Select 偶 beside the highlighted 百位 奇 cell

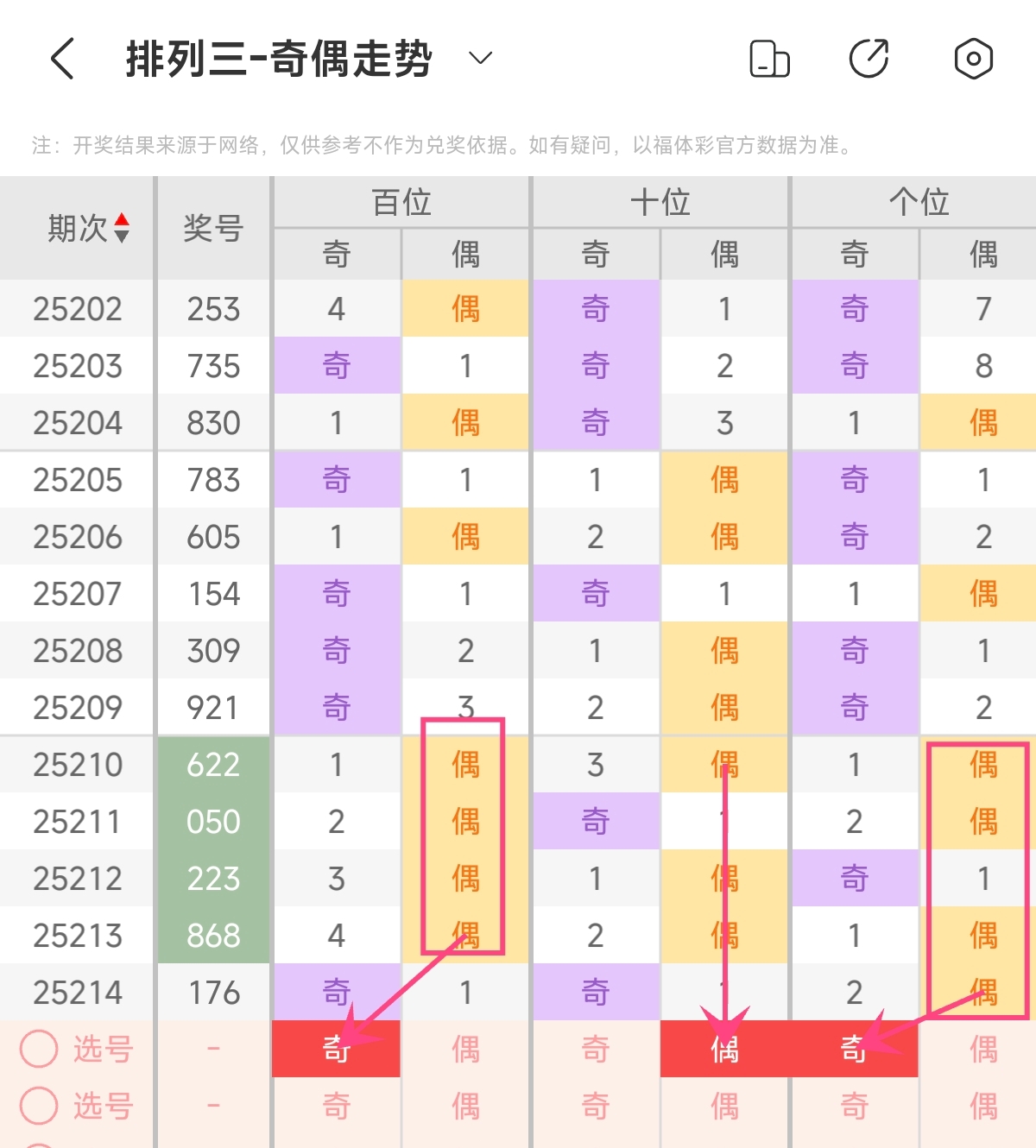click(x=465, y=1049)
